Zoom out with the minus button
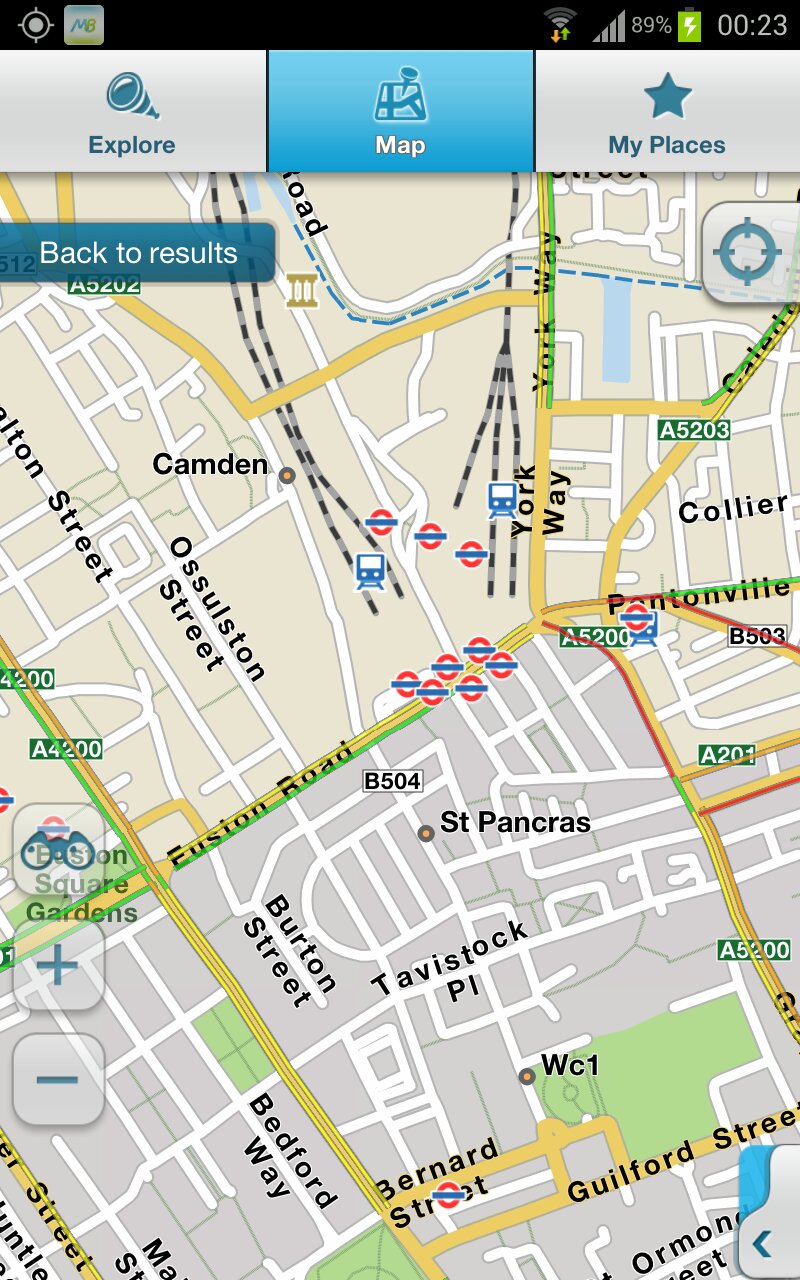Image resolution: width=800 pixels, height=1280 pixels. tap(58, 1079)
